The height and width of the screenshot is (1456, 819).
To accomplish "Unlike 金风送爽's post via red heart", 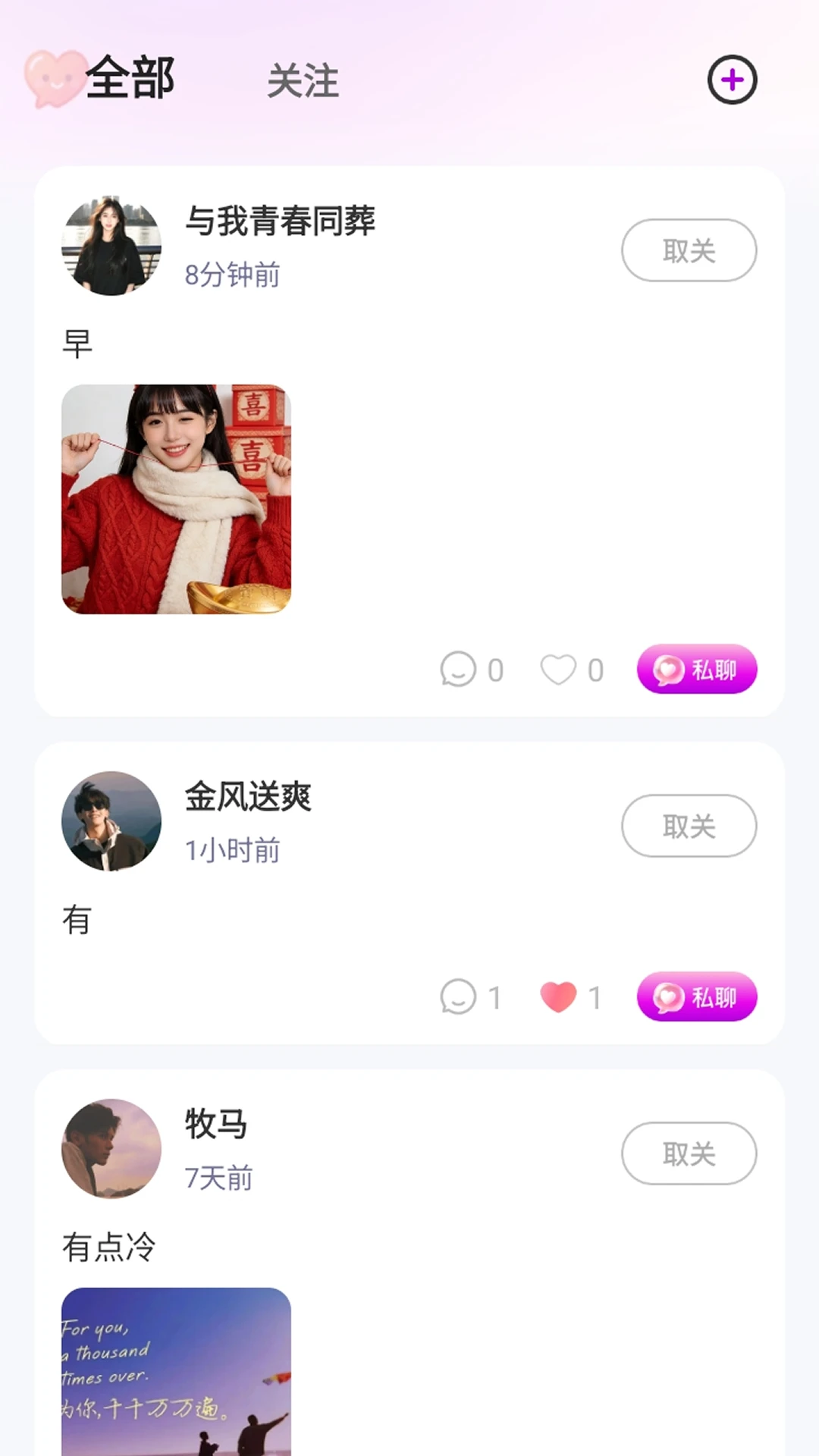I will coord(559,999).
